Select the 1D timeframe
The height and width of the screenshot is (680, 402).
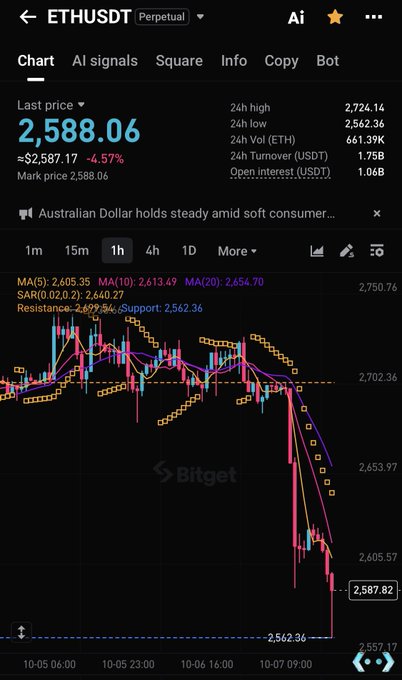(x=189, y=251)
